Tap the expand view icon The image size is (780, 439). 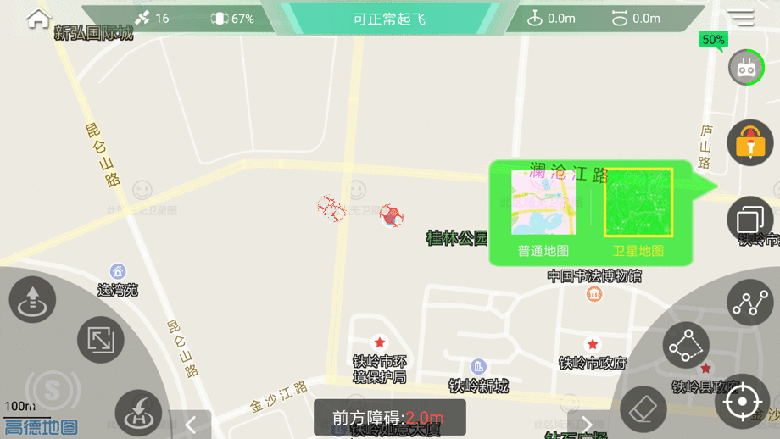pyautogui.click(x=100, y=339)
